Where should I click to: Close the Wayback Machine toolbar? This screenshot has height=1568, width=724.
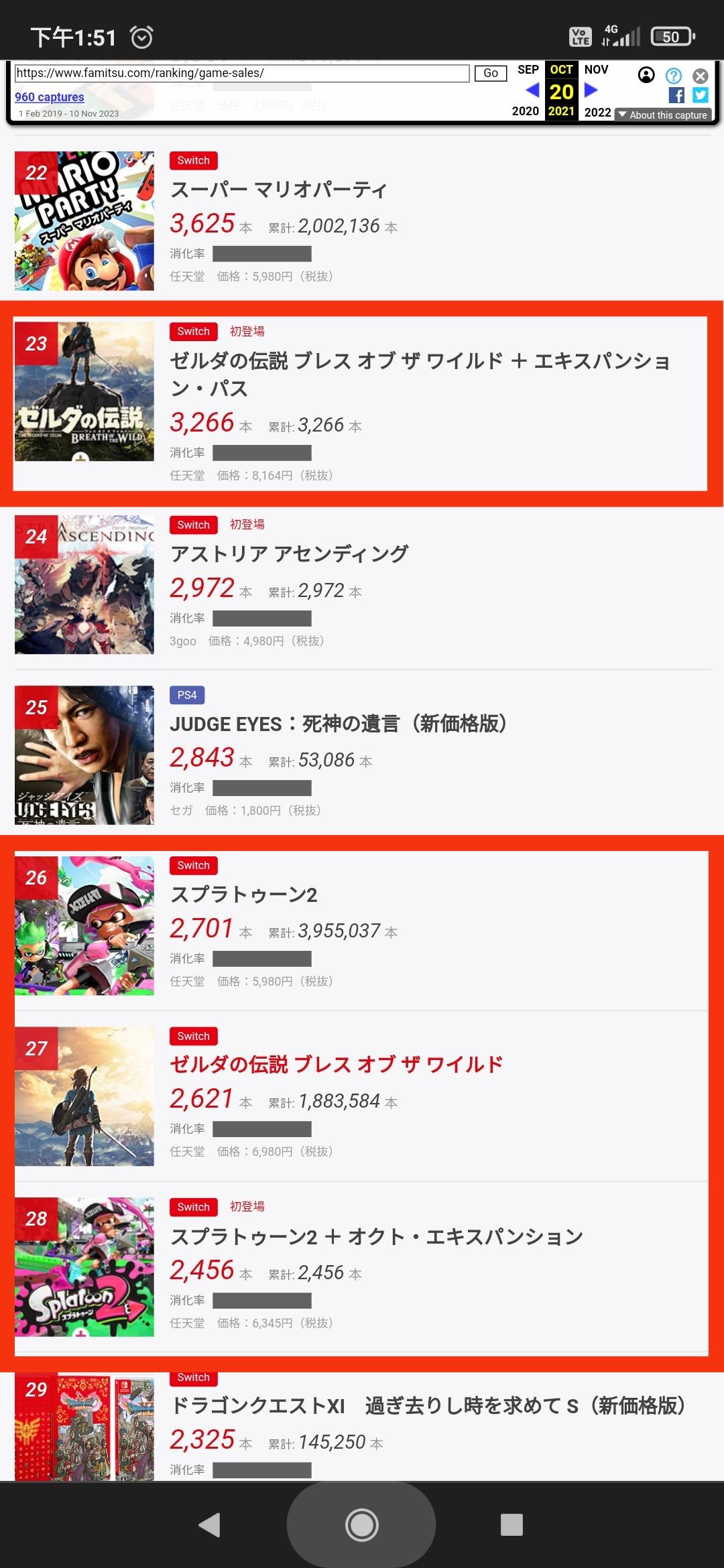click(700, 76)
